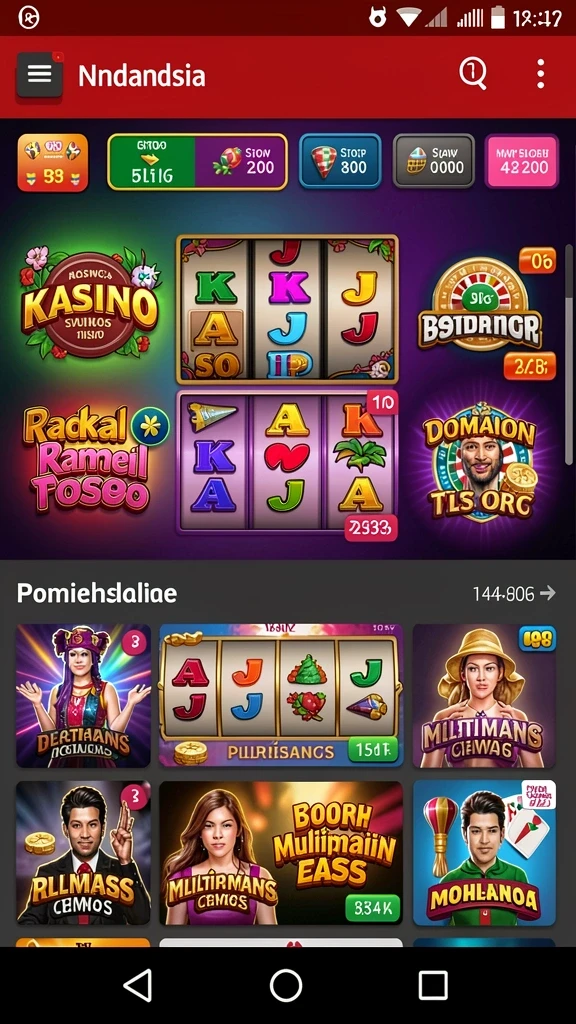Tap the grey 0000 chip
This screenshot has height=1024, width=576.
point(434,161)
